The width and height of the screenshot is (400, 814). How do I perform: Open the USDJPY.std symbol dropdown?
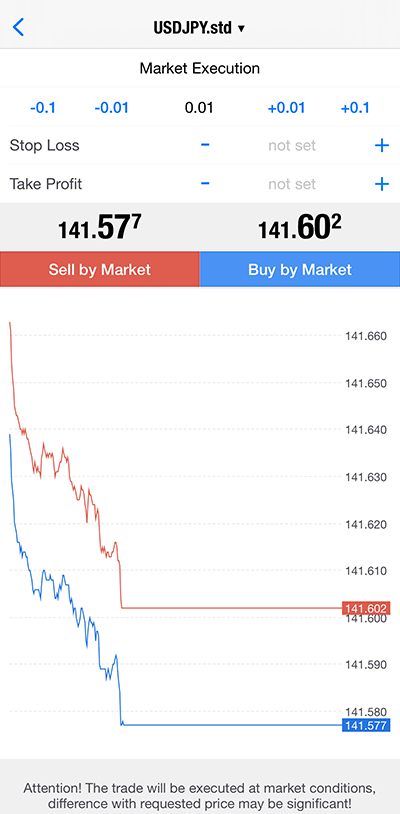[x=199, y=28]
